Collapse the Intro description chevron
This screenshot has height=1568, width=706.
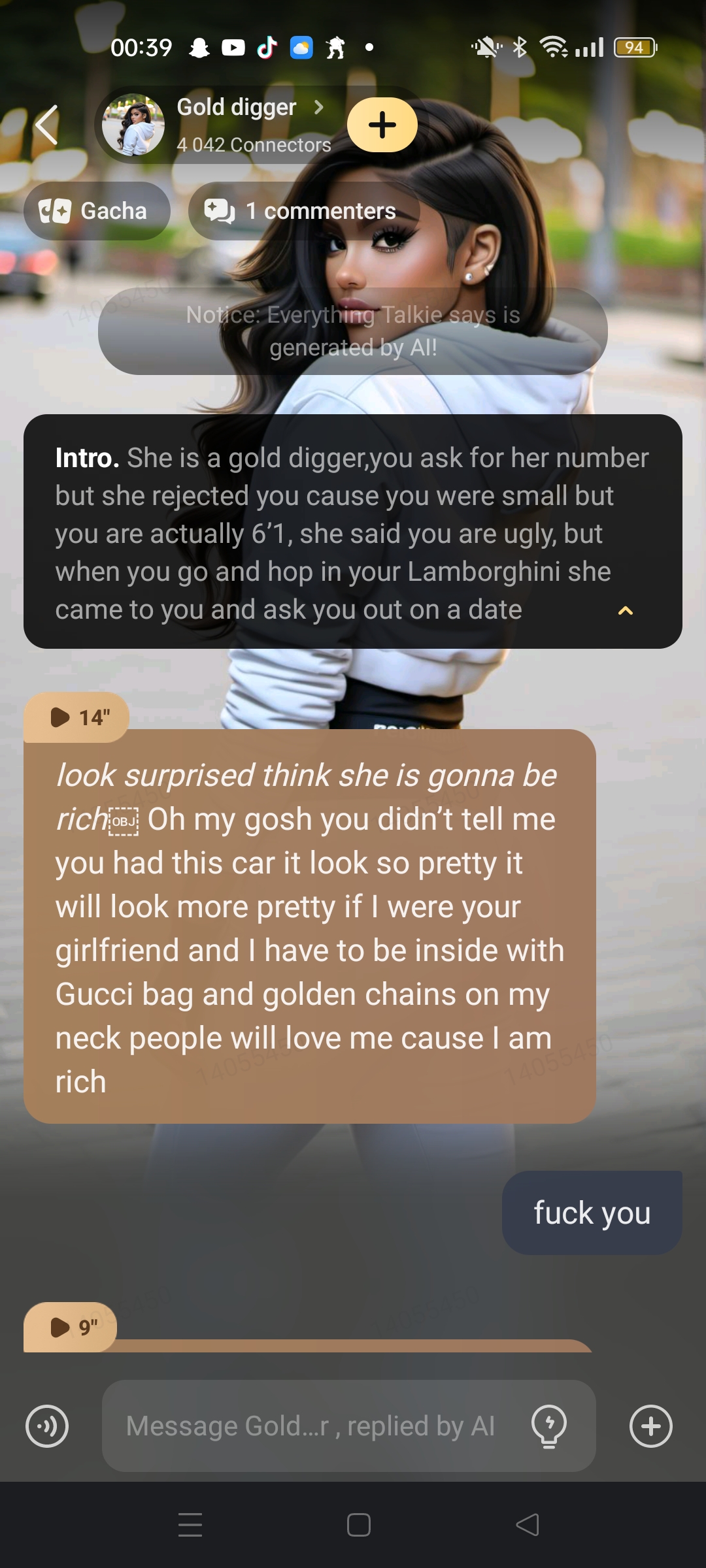click(x=625, y=611)
